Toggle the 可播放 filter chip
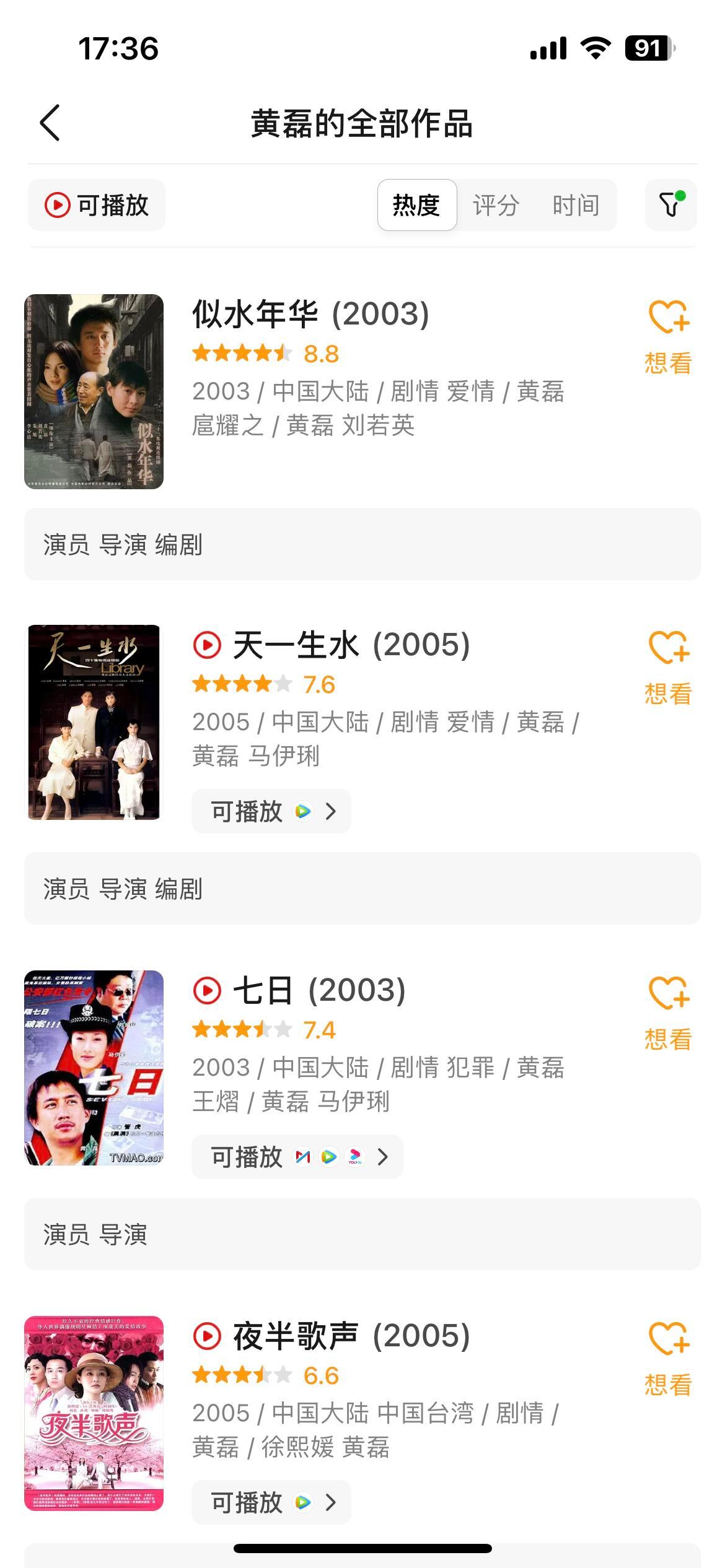The width and height of the screenshot is (725, 1568). [97, 205]
